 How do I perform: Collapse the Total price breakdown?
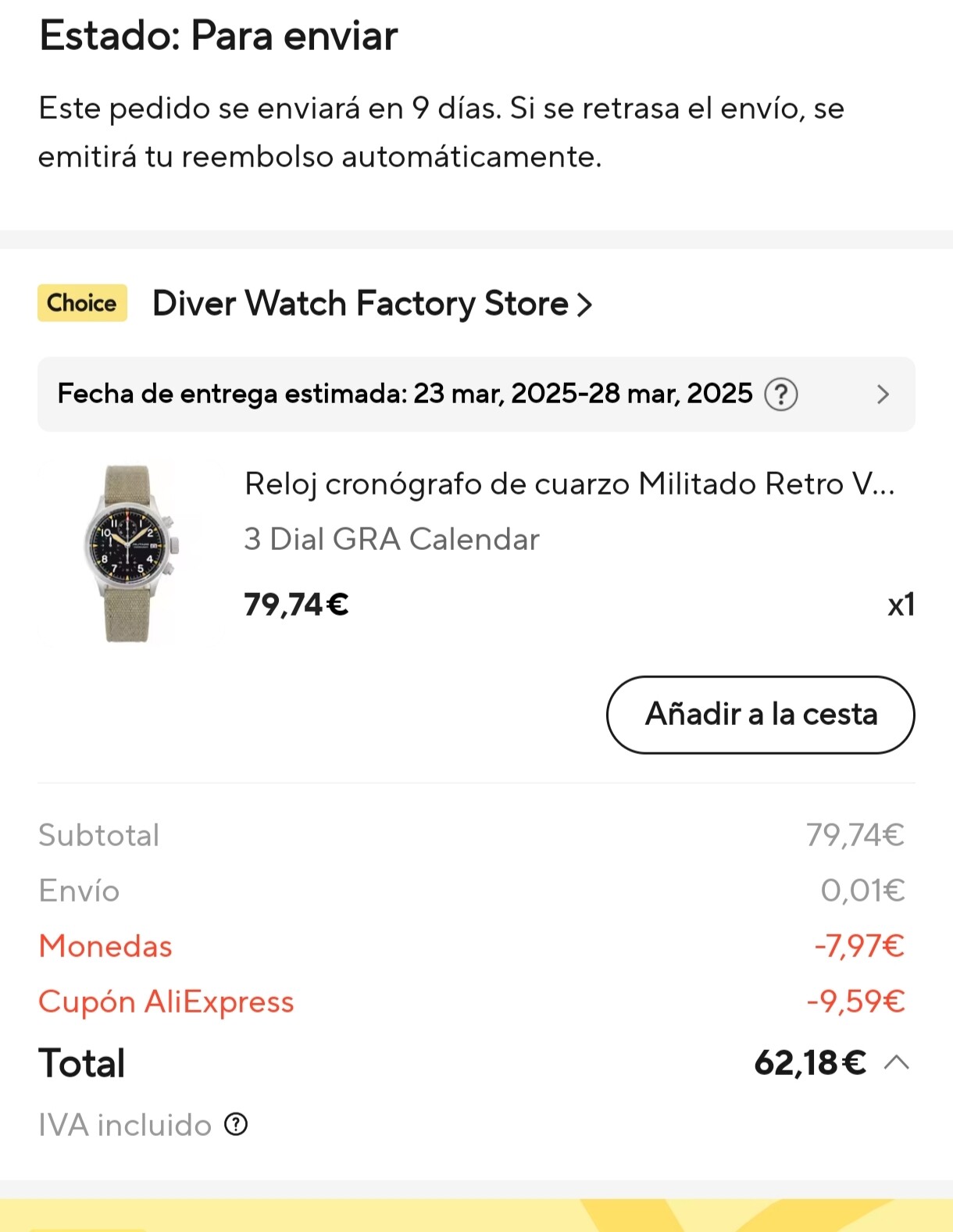pyautogui.click(x=897, y=1062)
